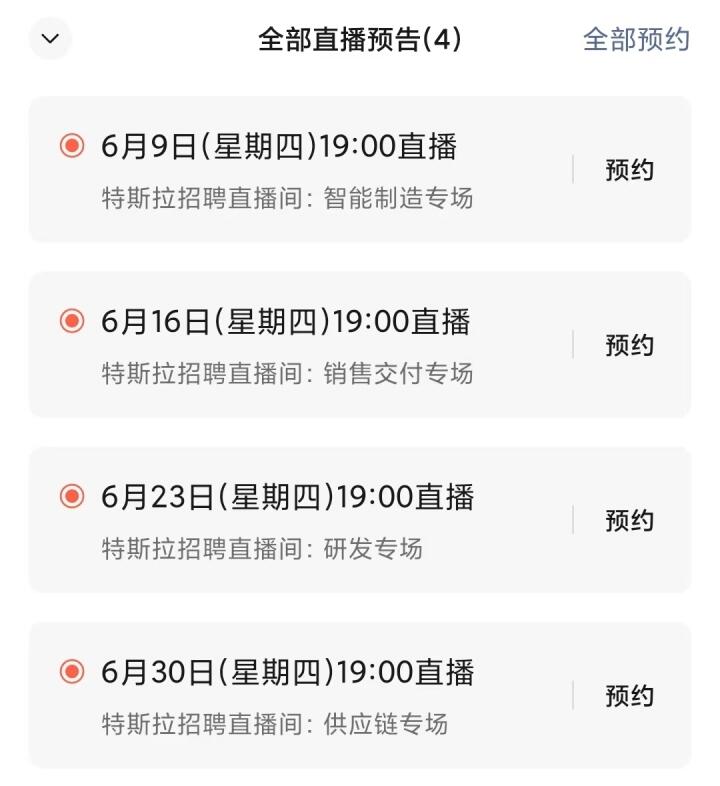Click the June 16 livestream date heading

(x=288, y=322)
